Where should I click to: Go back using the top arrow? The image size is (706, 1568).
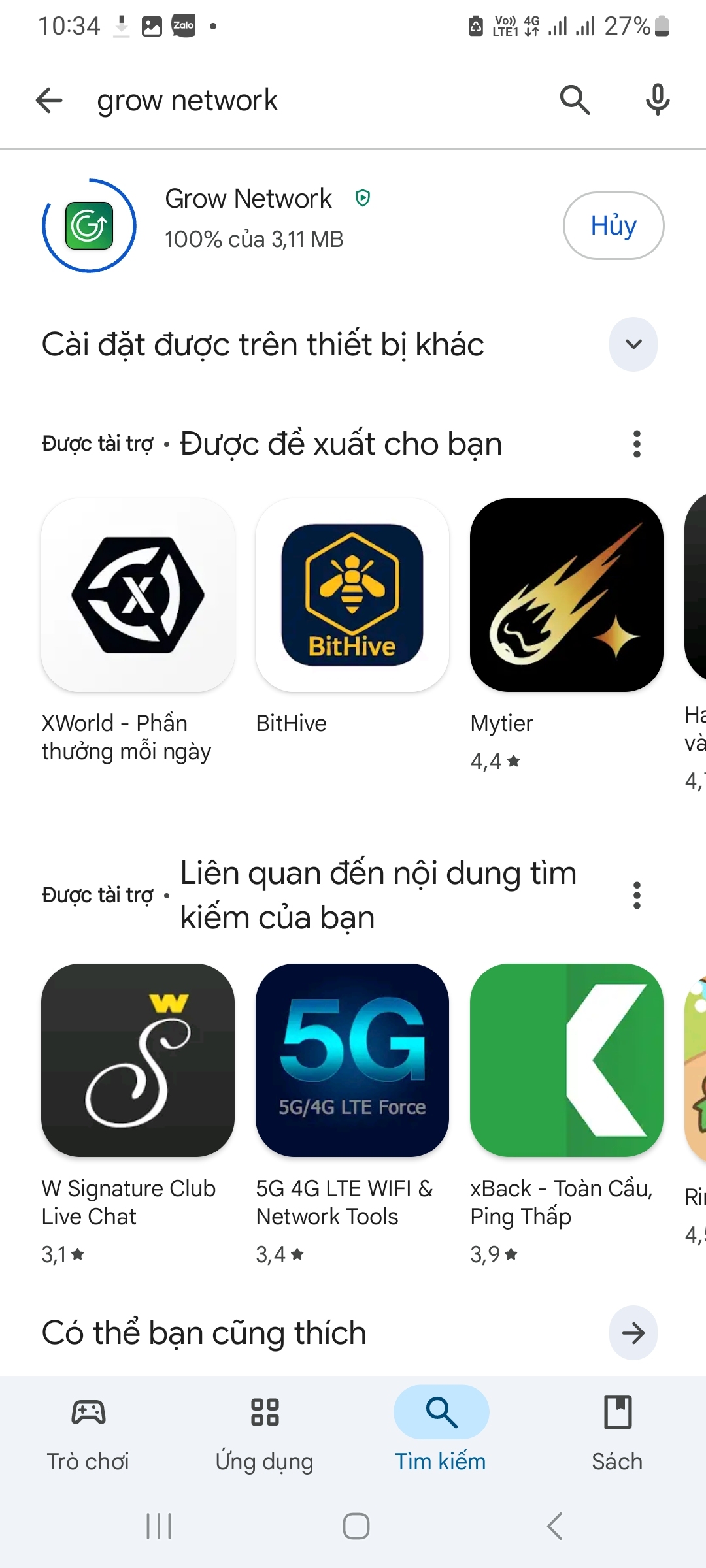coord(49,101)
